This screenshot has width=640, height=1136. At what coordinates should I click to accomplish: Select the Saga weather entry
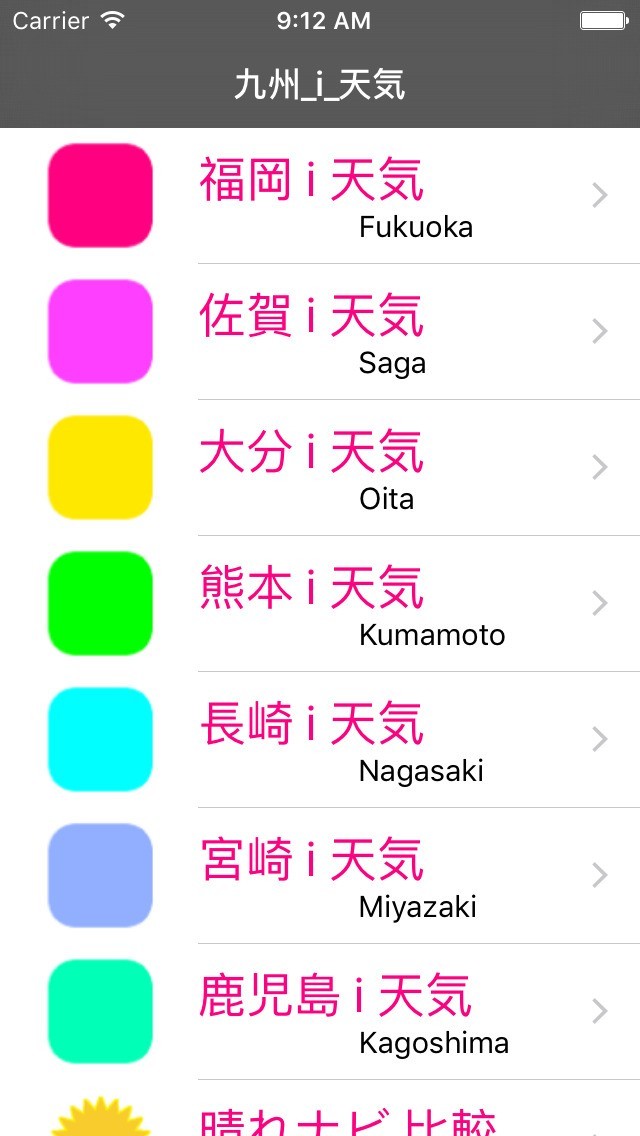point(320,332)
